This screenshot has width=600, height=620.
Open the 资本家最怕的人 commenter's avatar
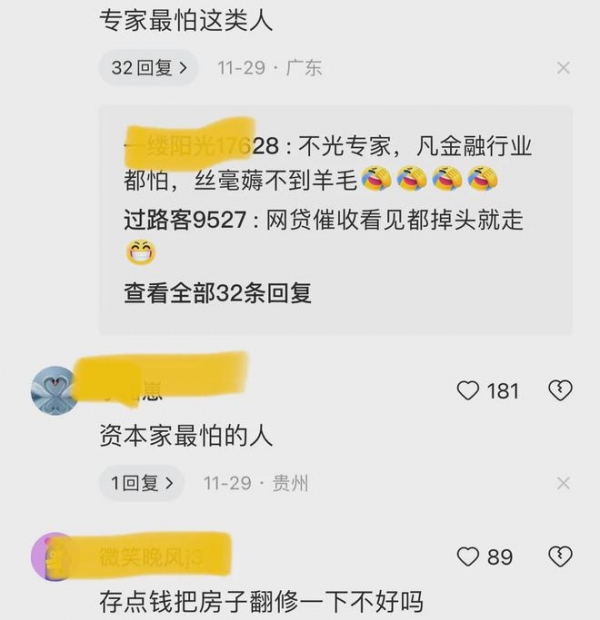click(x=57, y=390)
